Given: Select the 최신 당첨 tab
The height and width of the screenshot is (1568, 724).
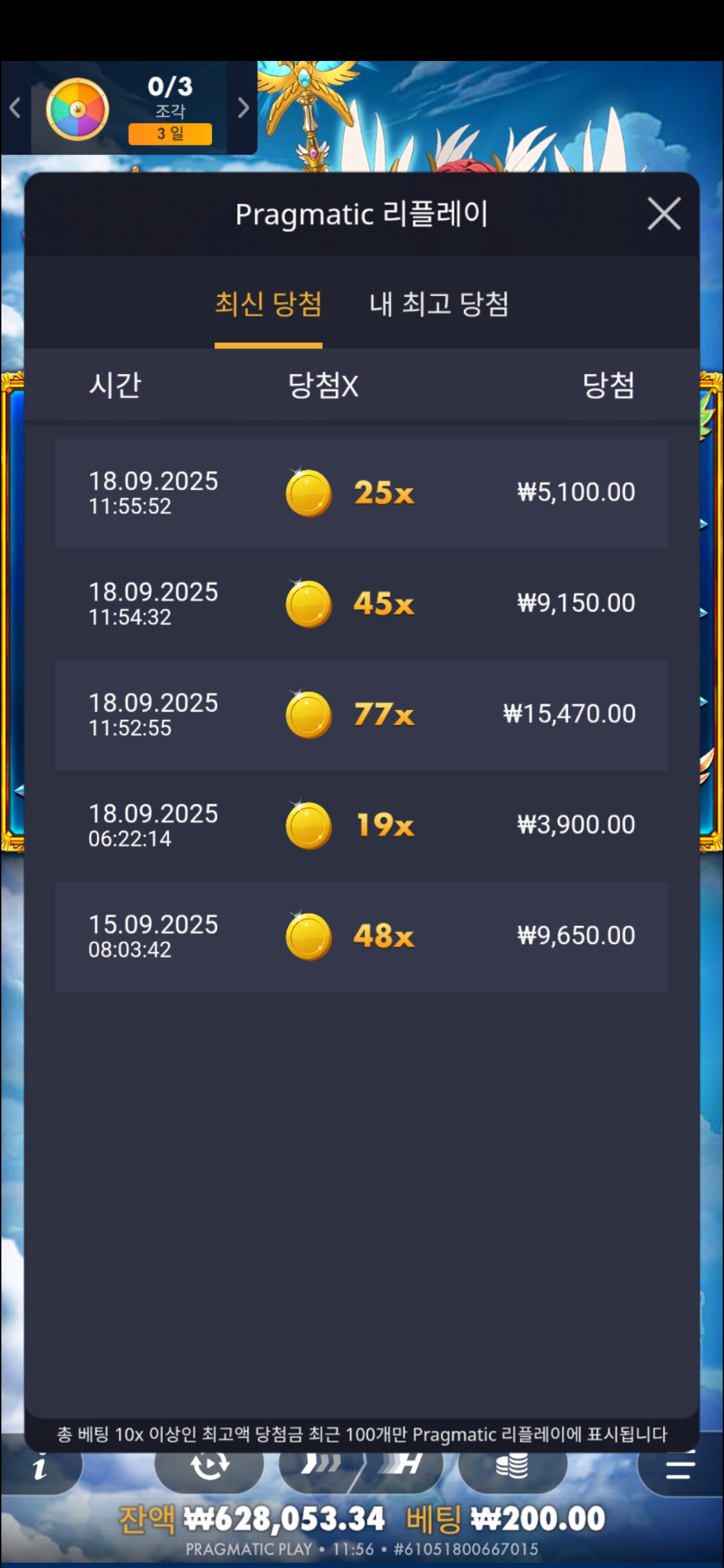Looking at the screenshot, I should [x=268, y=305].
